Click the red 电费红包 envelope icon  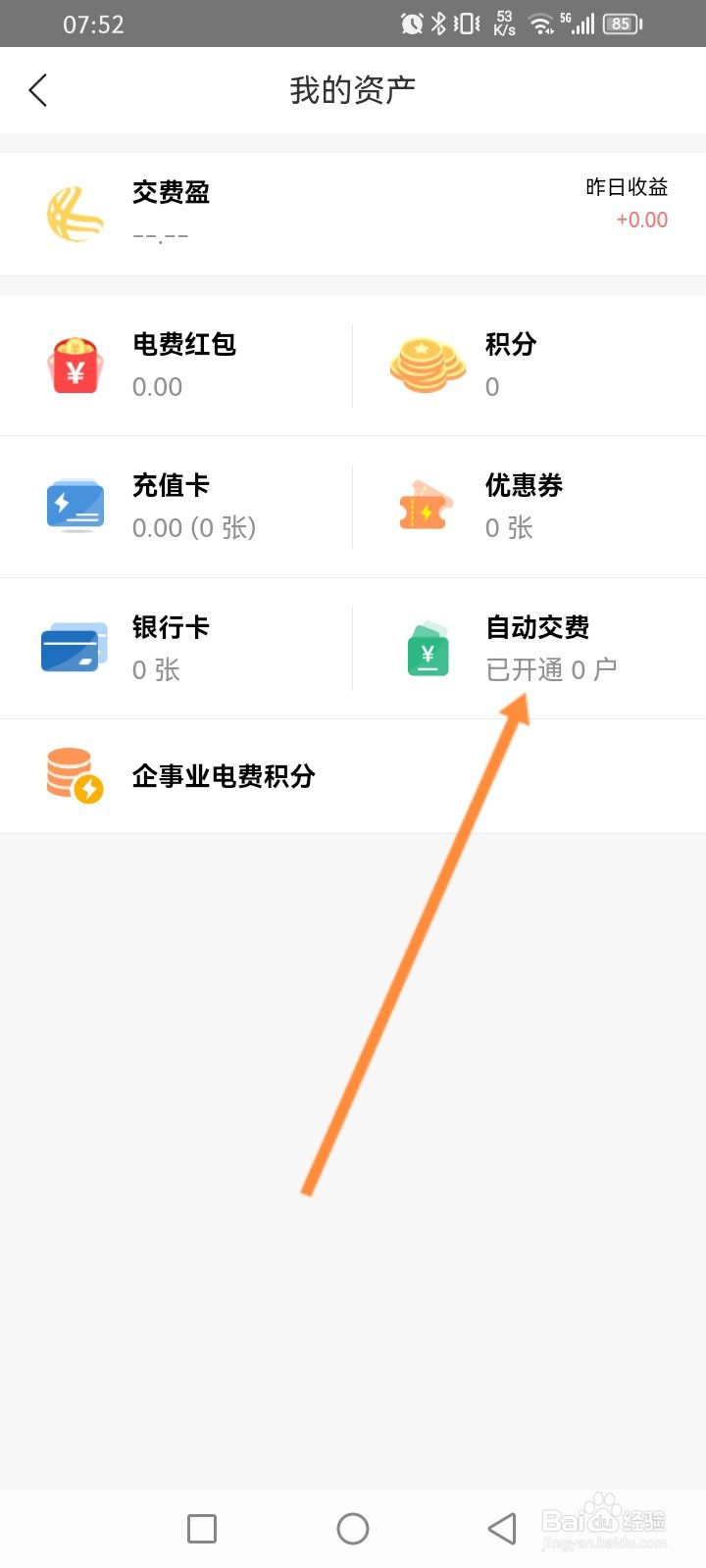click(x=76, y=365)
